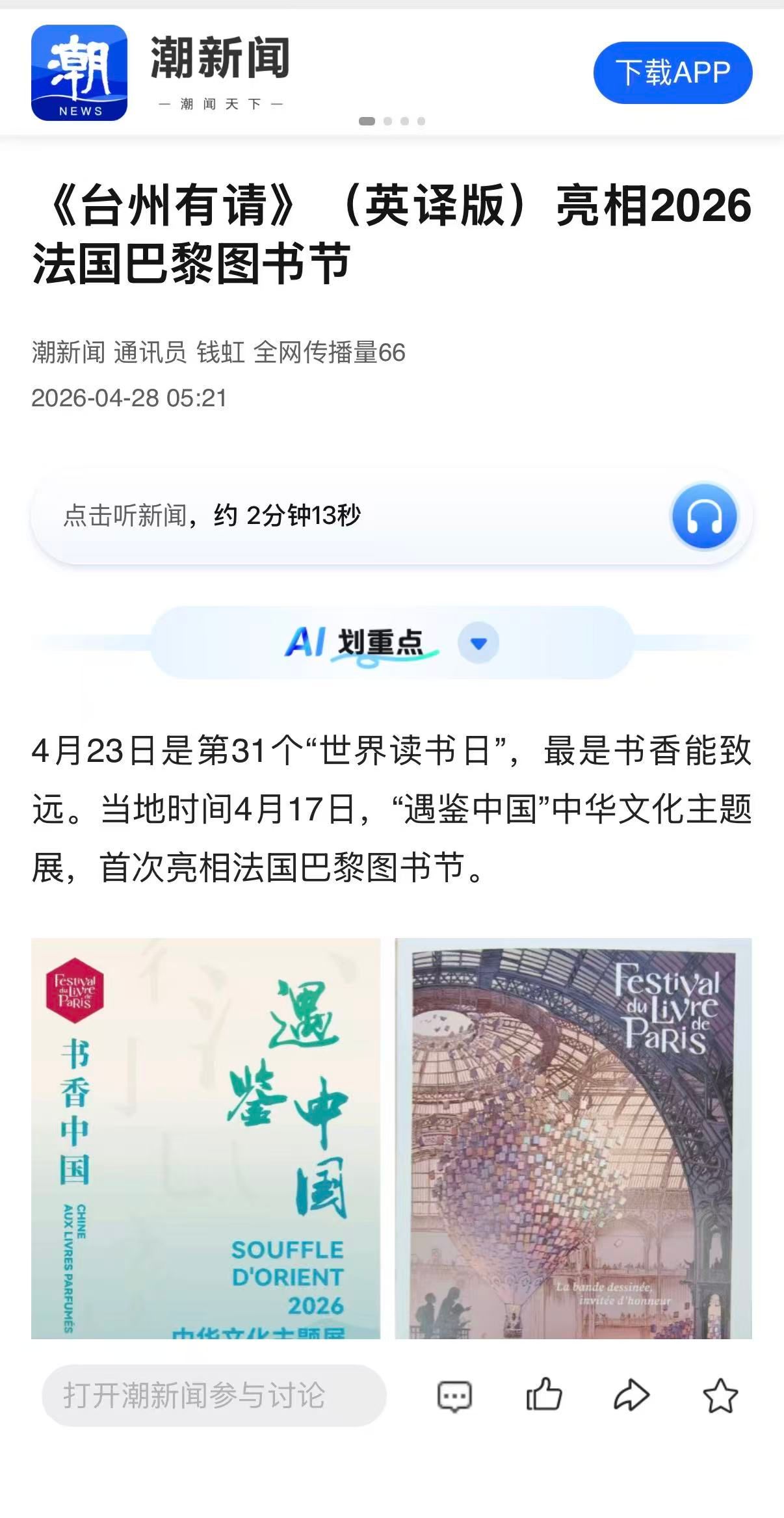Tap the 下载APP button
Screen dimensions: 784x1518
coord(672,72)
